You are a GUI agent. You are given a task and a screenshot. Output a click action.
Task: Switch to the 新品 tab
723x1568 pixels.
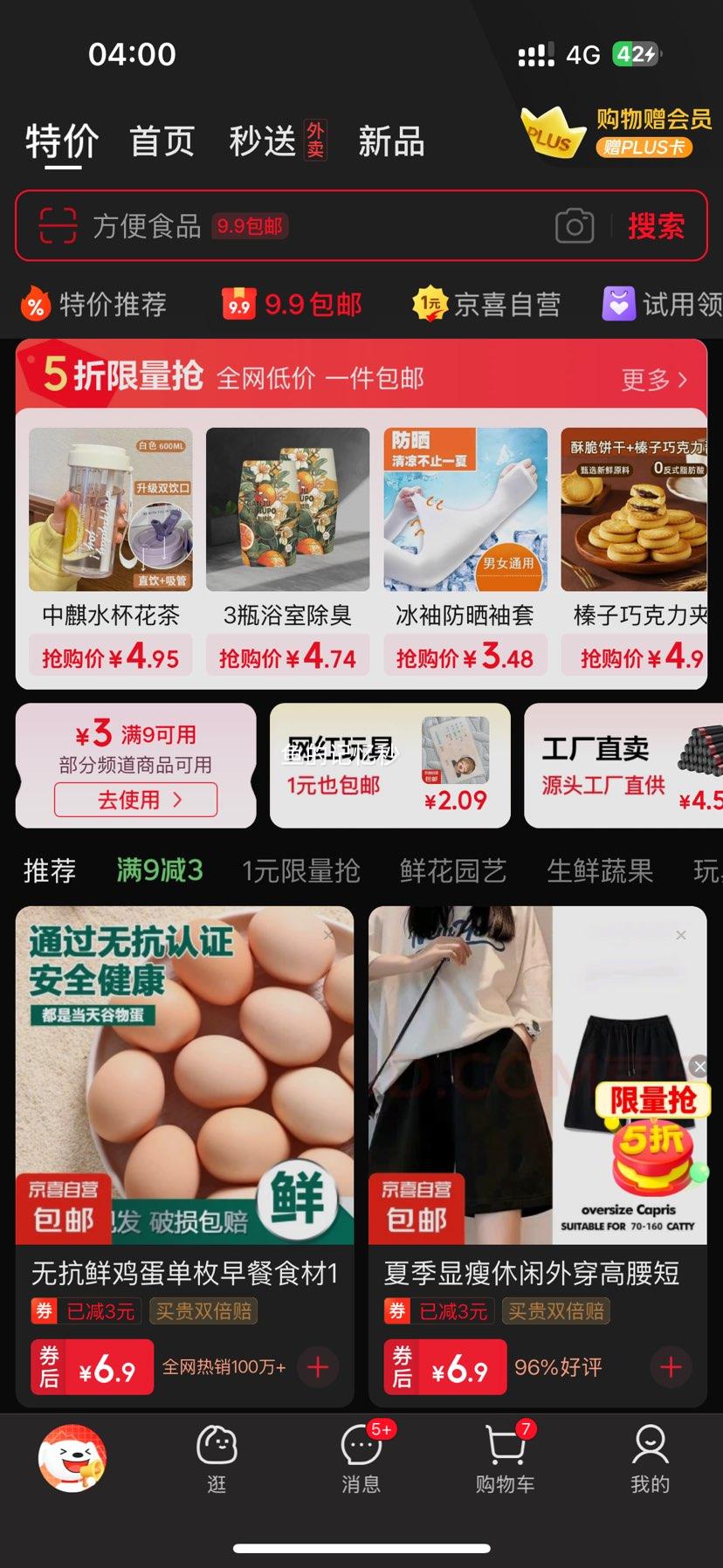389,142
